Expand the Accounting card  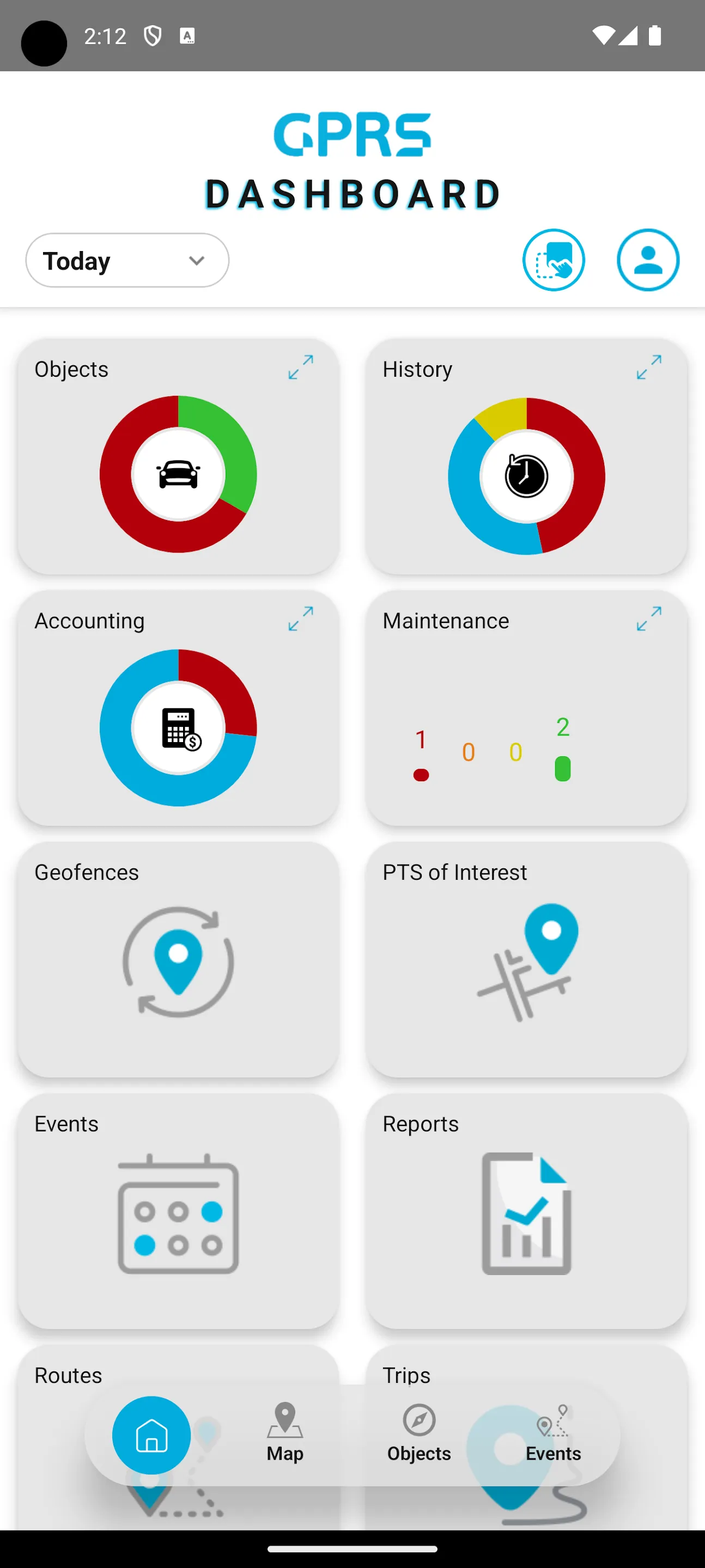tap(300, 619)
